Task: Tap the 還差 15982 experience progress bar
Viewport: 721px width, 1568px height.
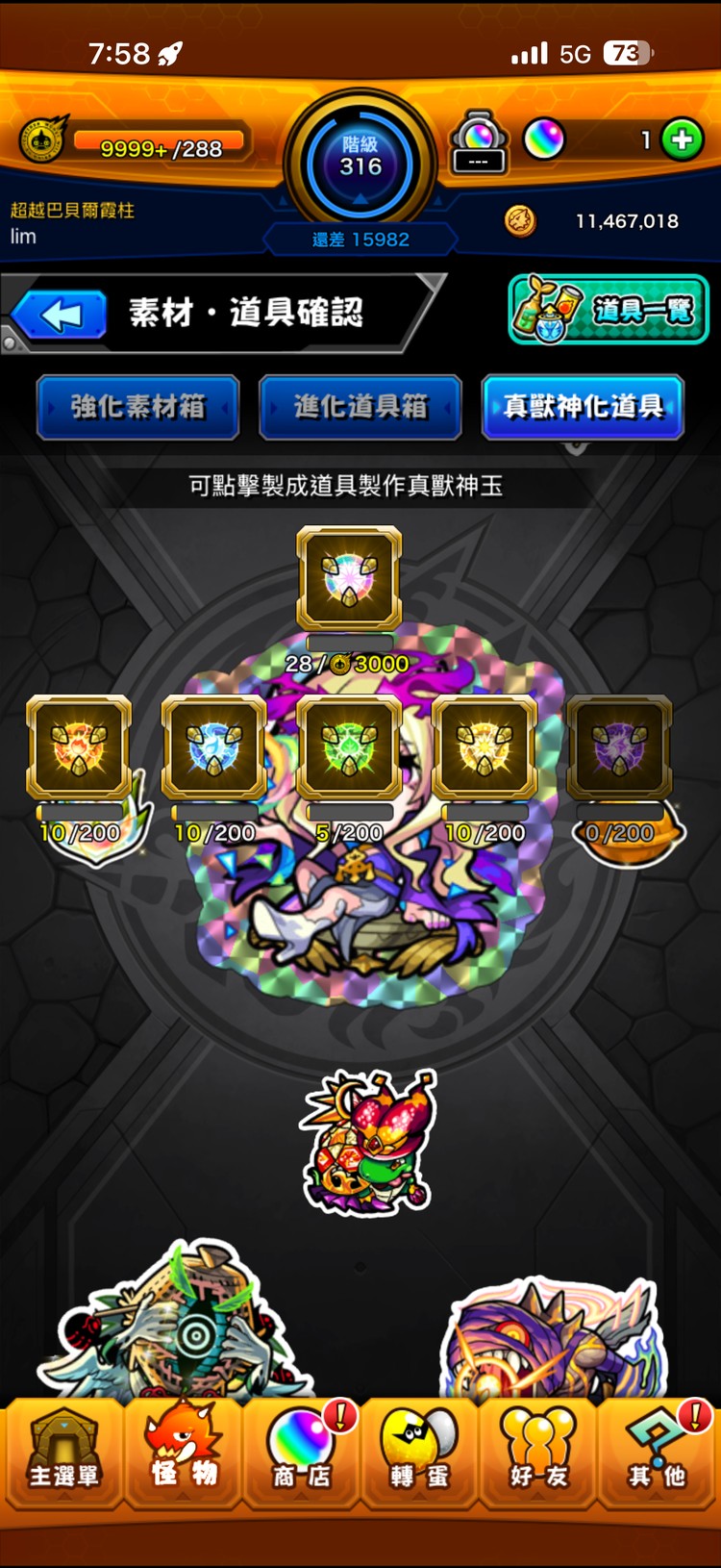Action: coord(359,240)
